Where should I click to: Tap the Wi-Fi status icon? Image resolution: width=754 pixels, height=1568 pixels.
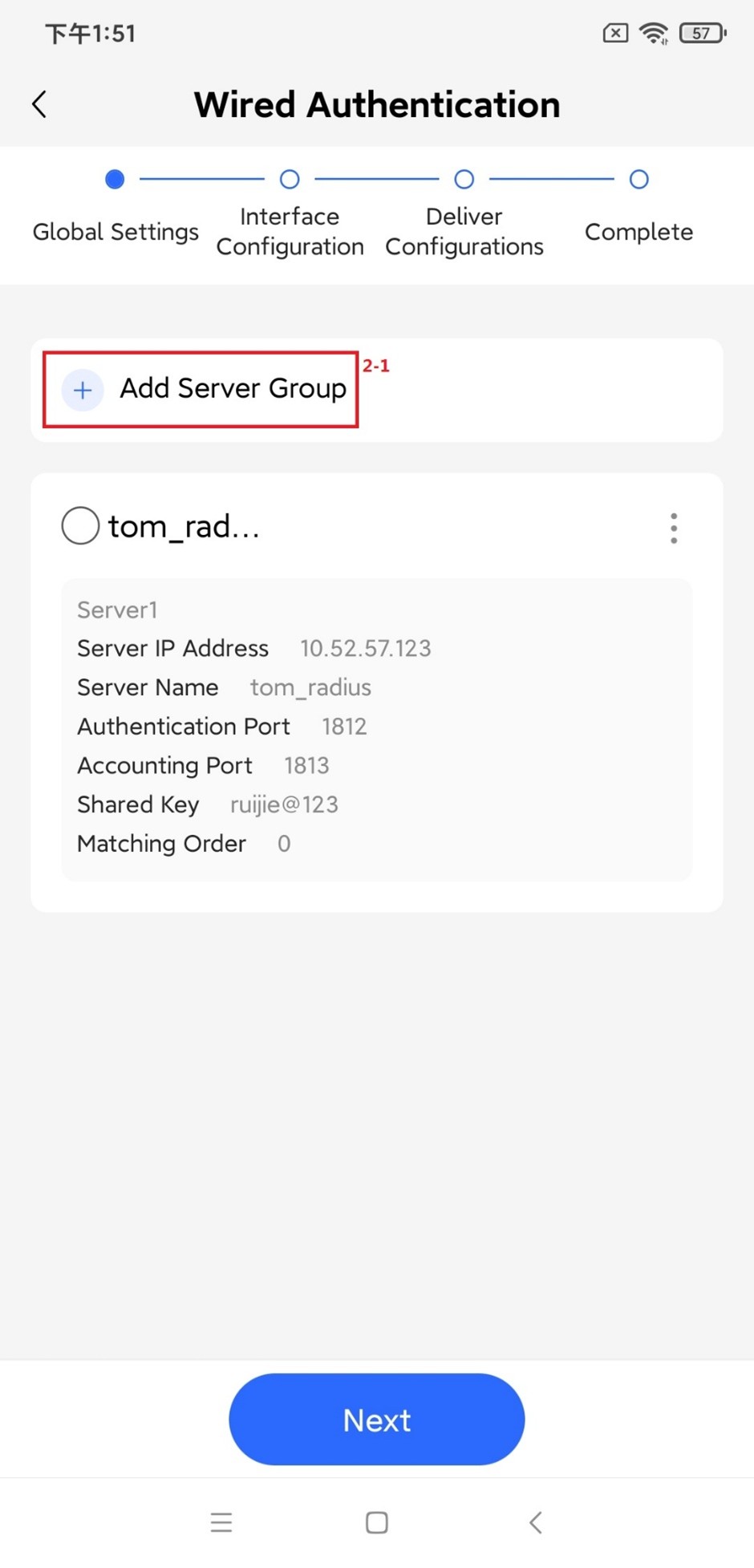(652, 32)
